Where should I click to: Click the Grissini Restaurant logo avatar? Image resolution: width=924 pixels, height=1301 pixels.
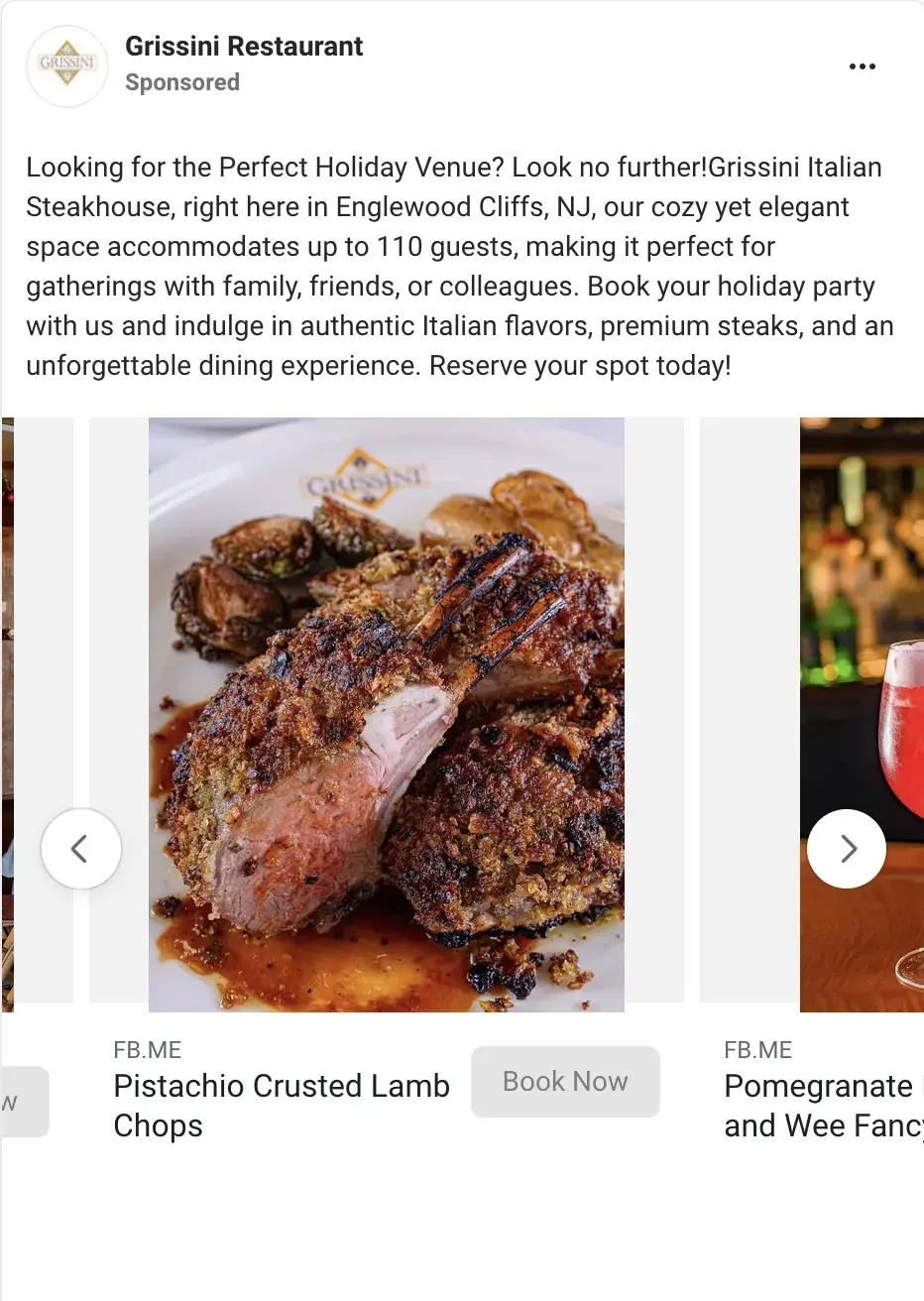[x=66, y=65]
